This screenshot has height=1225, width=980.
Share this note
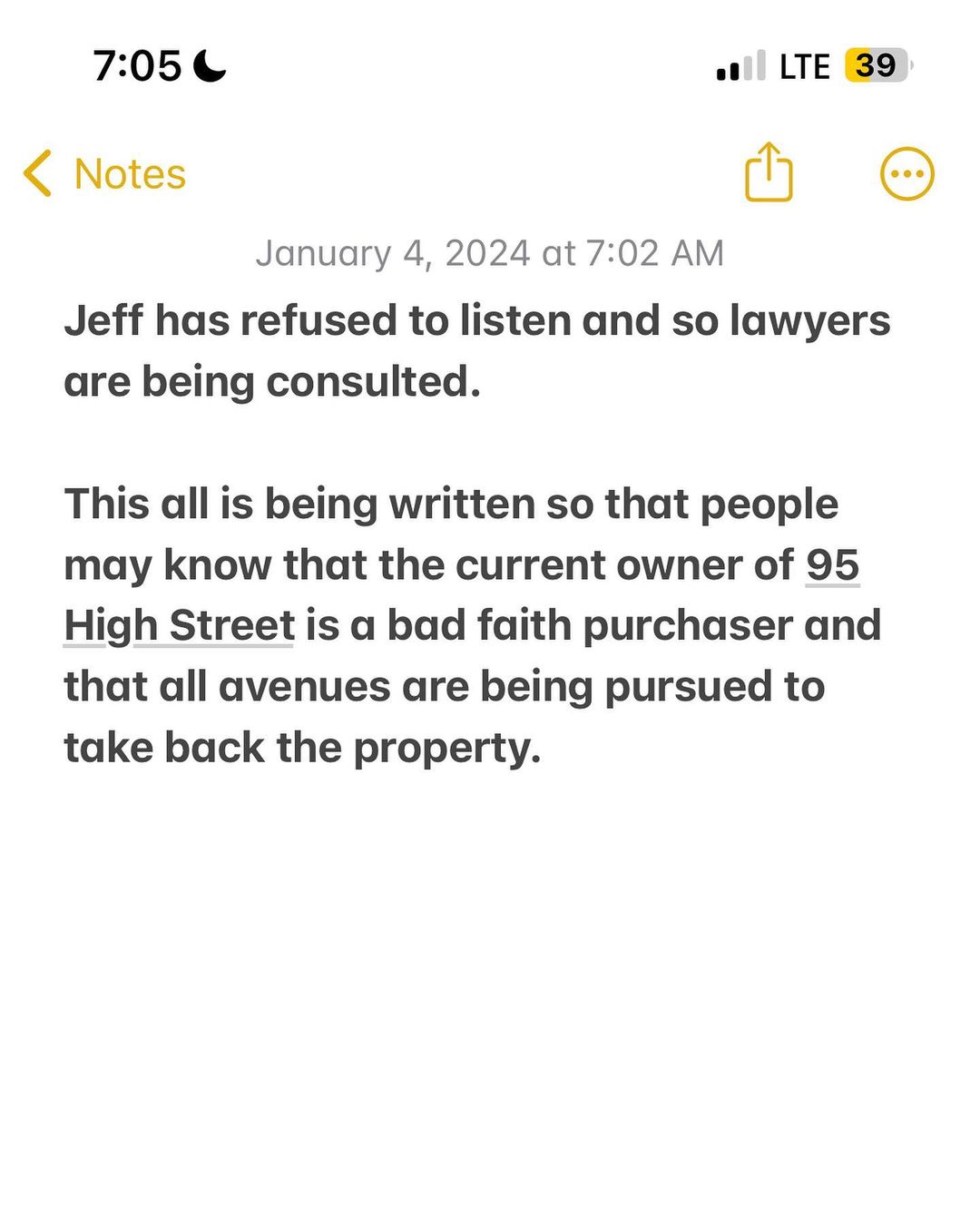769,172
